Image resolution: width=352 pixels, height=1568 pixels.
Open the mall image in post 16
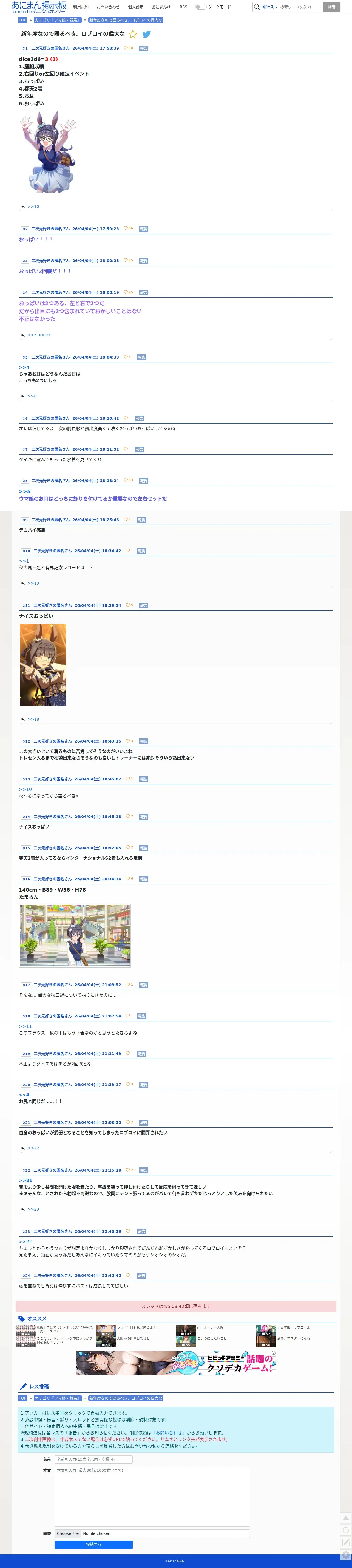[75, 935]
